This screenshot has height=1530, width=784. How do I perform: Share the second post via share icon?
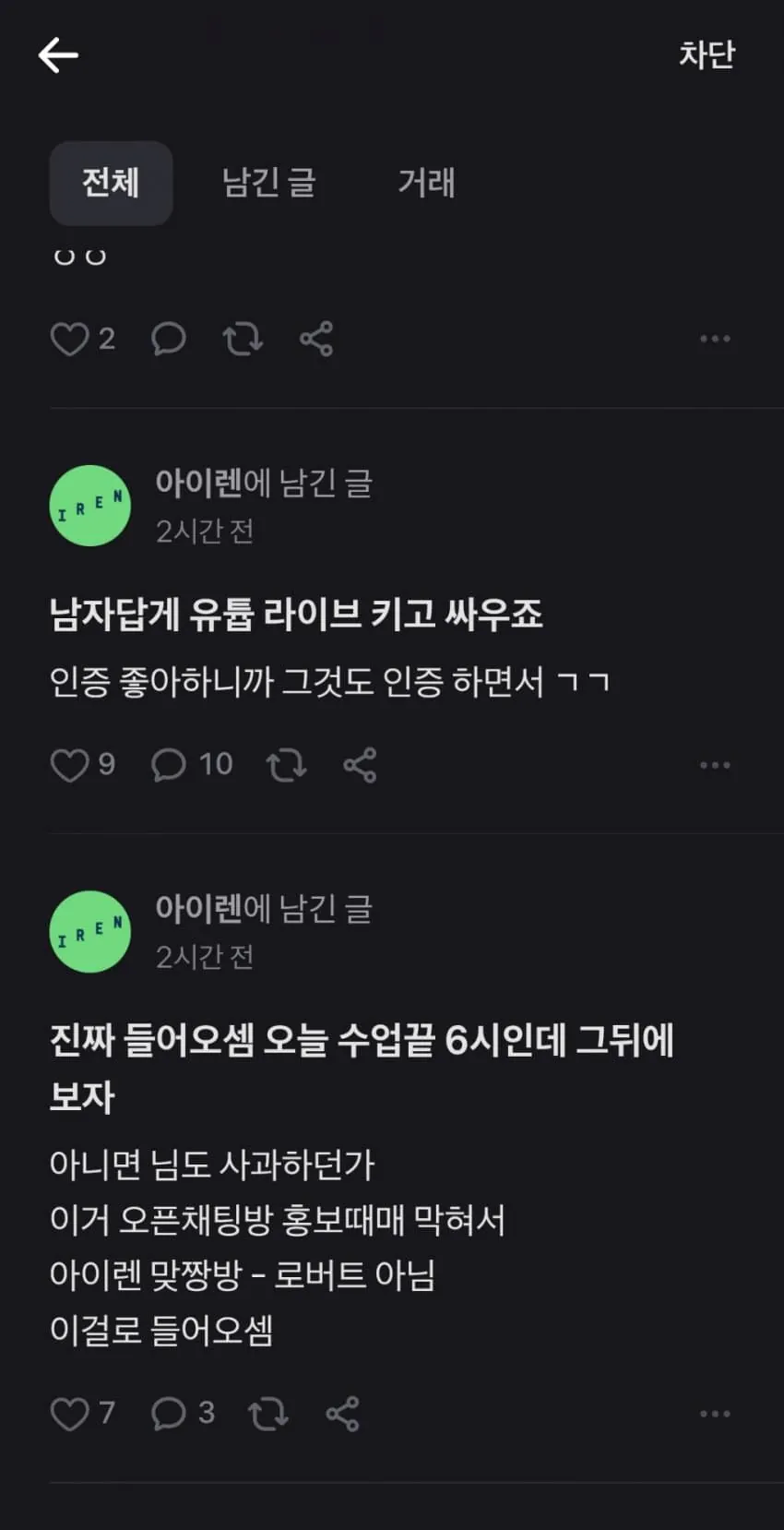(359, 764)
